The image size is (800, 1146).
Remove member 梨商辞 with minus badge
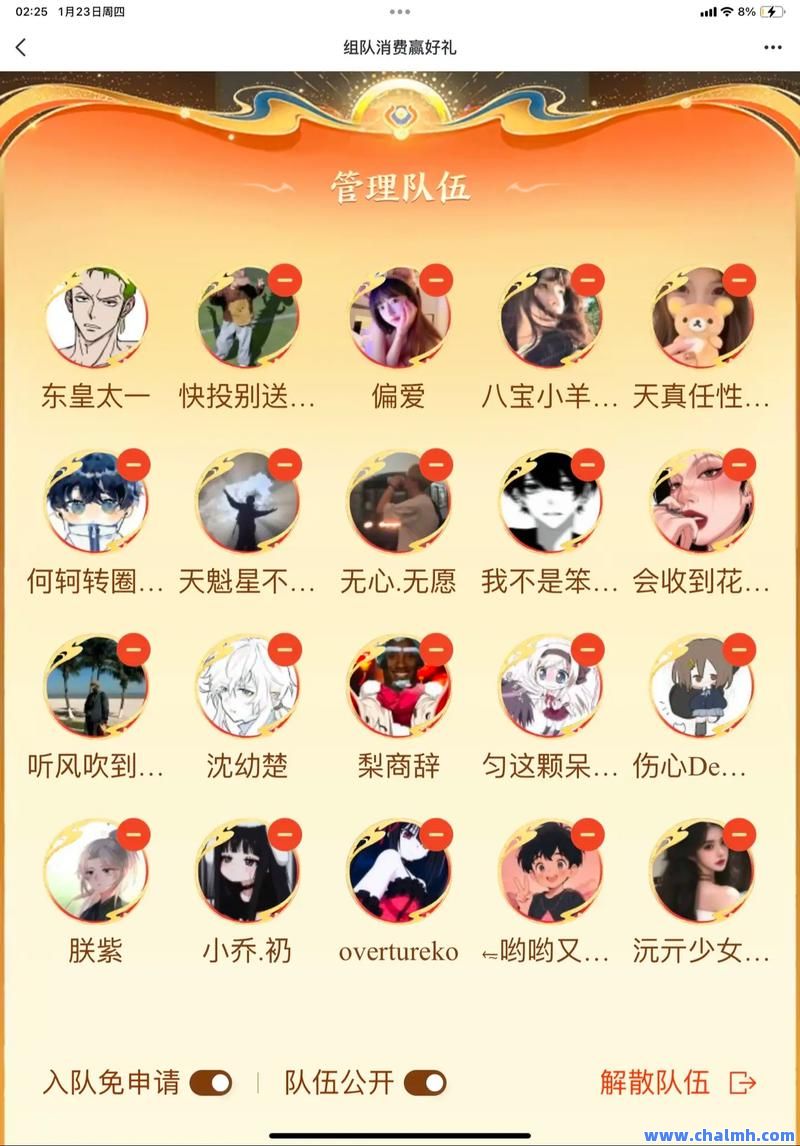436,650
